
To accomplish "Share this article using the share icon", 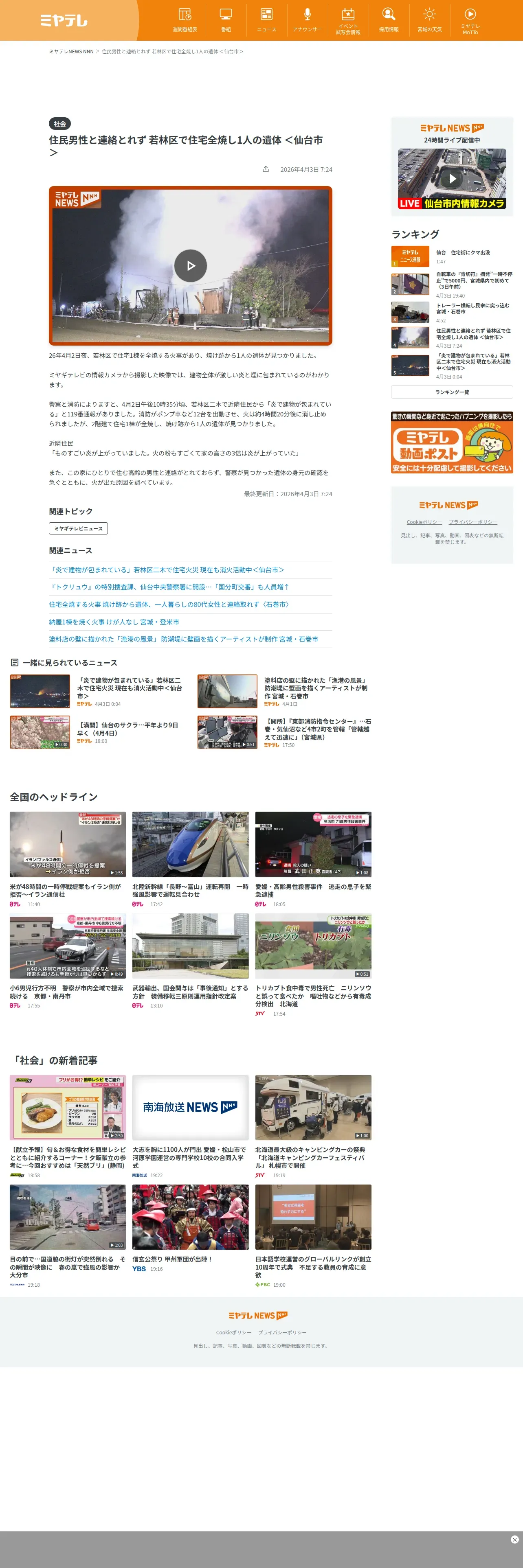I will pos(266,169).
